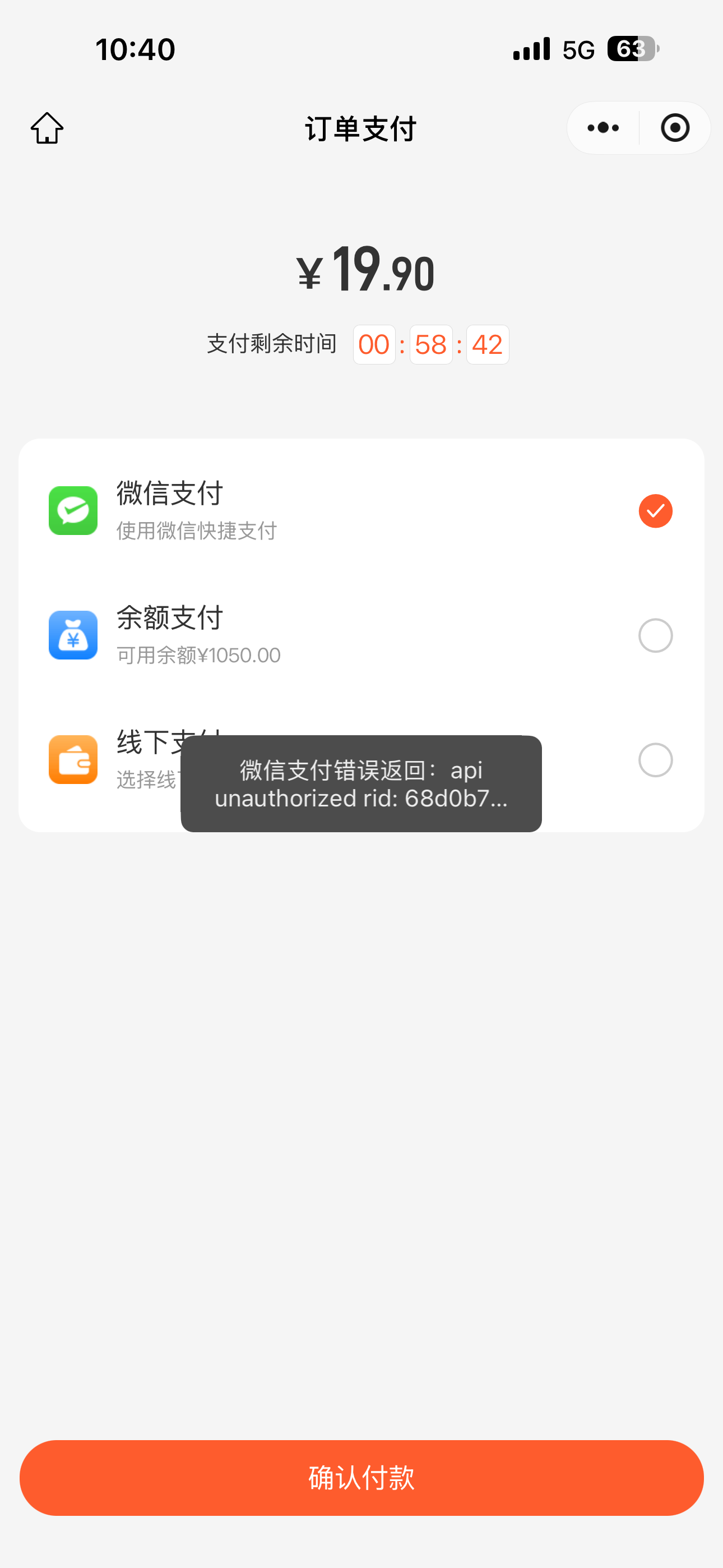Choose 余额支付 balance payment option
Screen dimensions: 723x1568
(655, 635)
